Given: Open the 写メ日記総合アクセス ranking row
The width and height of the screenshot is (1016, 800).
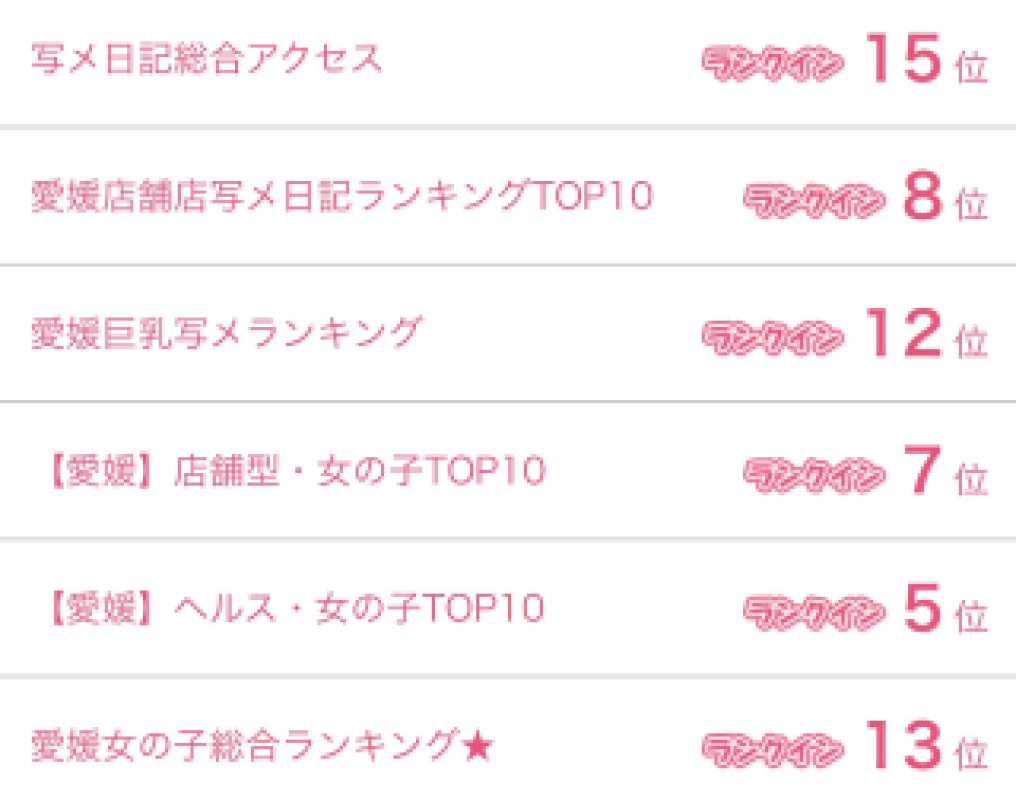Looking at the screenshot, I should tap(207, 60).
